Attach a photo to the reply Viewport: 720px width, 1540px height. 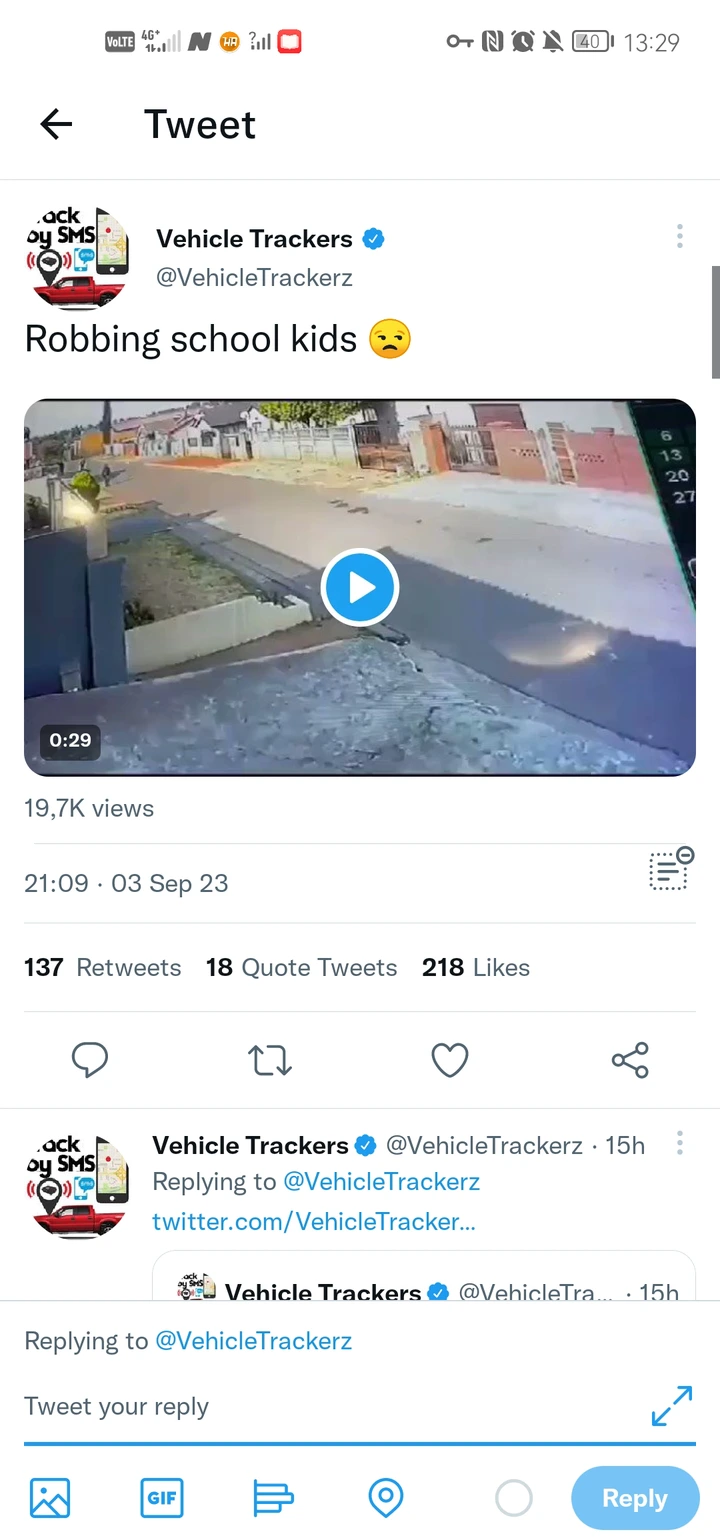(50, 1498)
